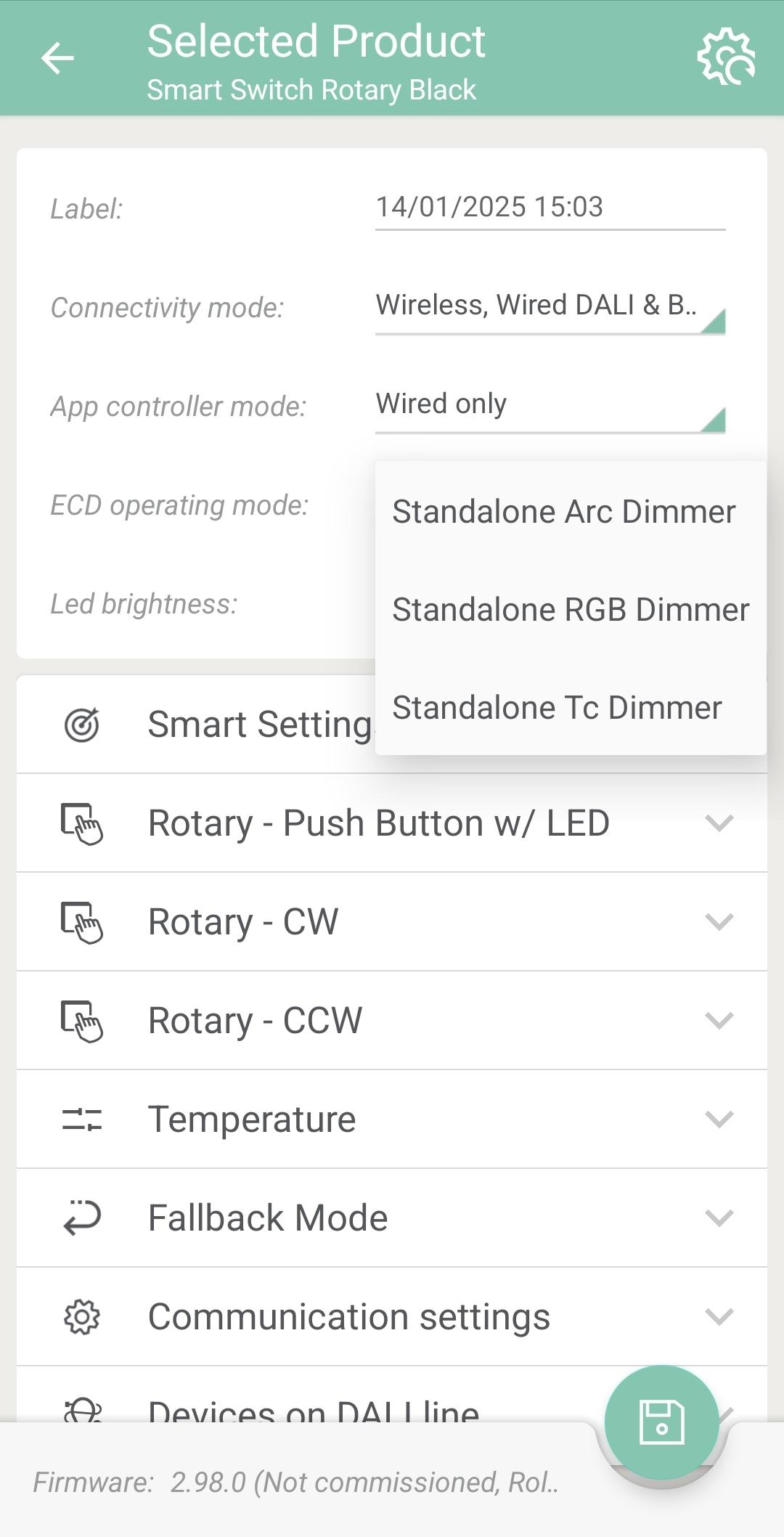The width and height of the screenshot is (784, 1537).
Task: Select Standalone Arc Dimmer from the list
Action: pyautogui.click(x=563, y=512)
